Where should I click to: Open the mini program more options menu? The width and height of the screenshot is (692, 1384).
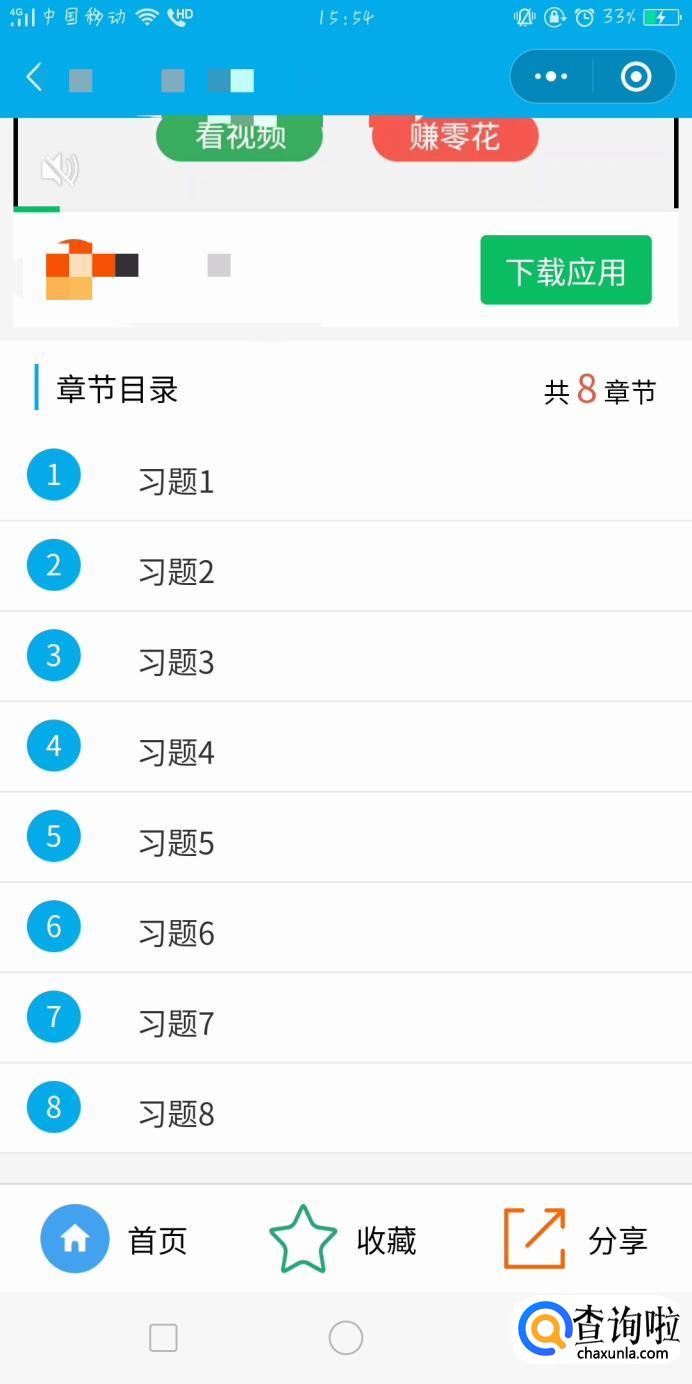(x=551, y=77)
